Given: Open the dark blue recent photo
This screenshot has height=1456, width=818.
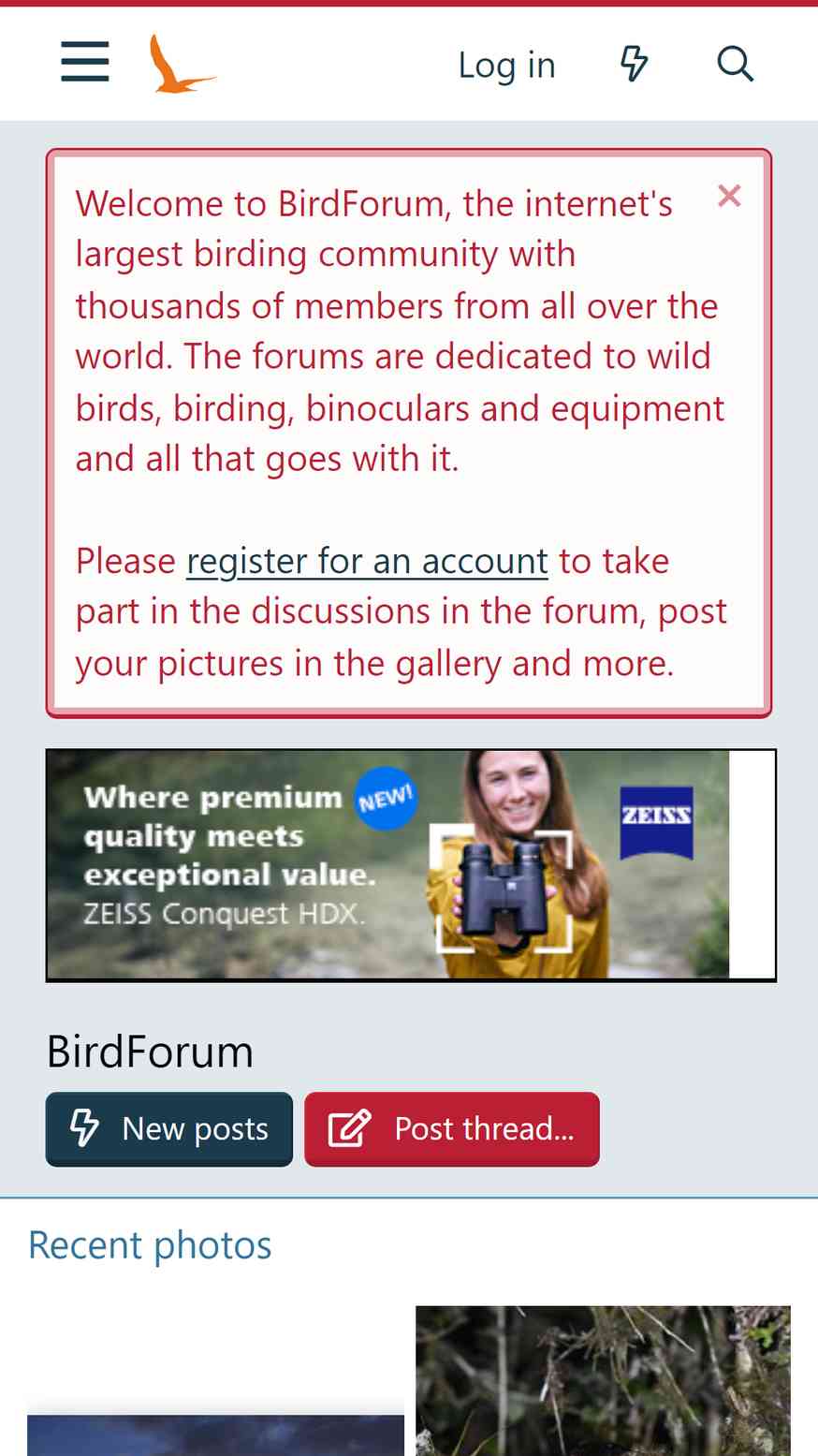Looking at the screenshot, I should coord(215,1435).
